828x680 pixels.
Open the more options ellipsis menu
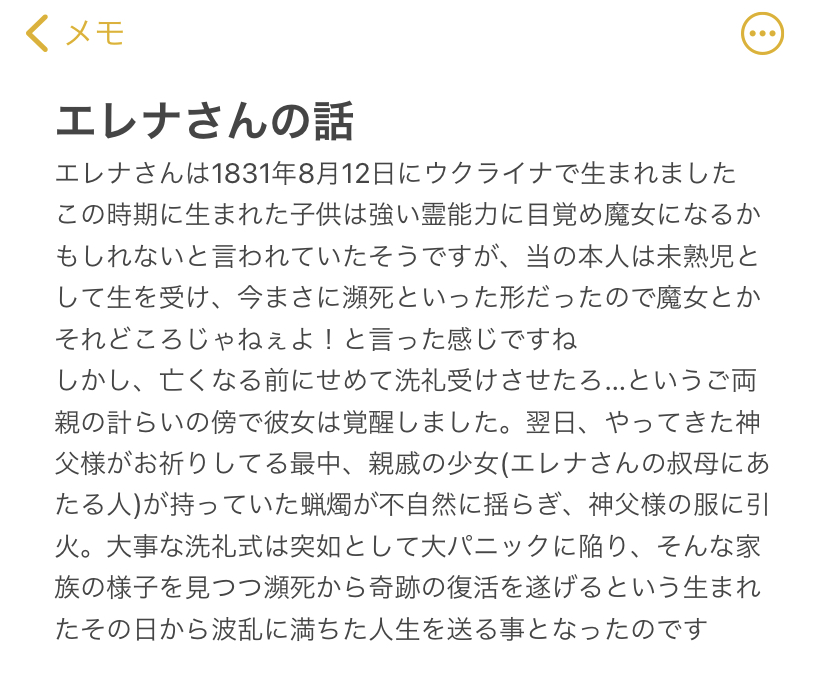(762, 33)
